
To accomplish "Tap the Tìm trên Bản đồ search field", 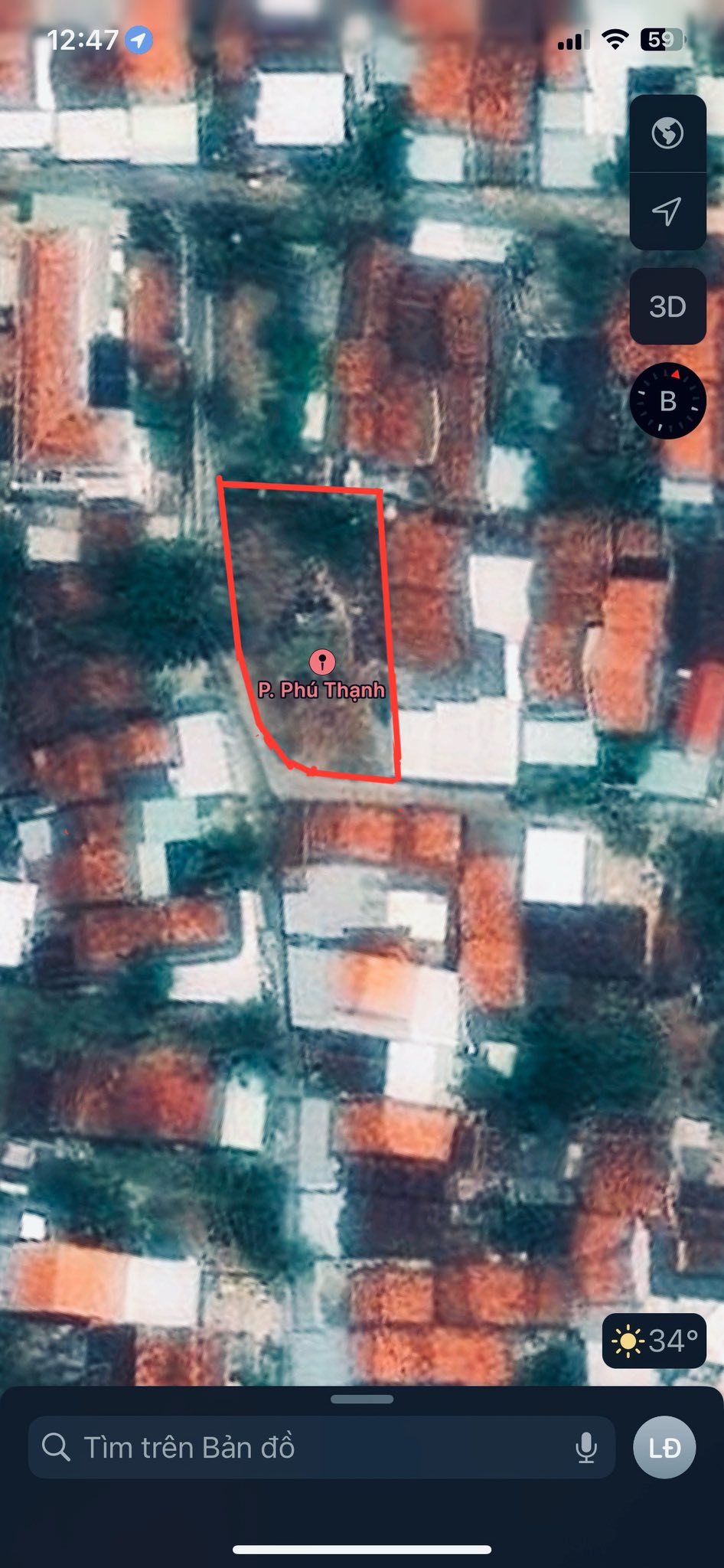I will point(306,1447).
